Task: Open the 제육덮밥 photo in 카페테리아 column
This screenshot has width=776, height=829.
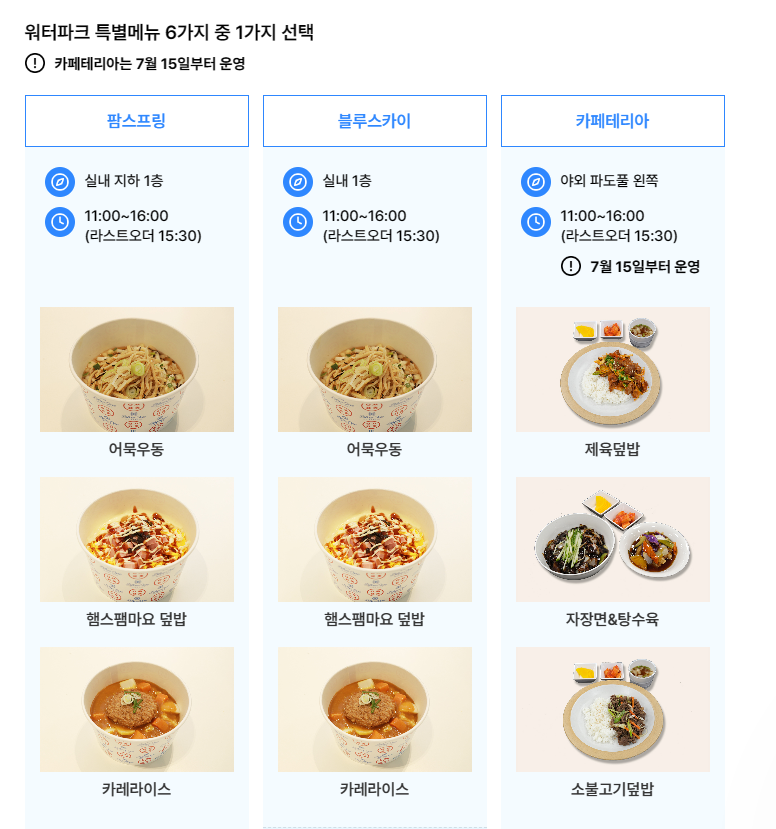Action: tap(611, 369)
